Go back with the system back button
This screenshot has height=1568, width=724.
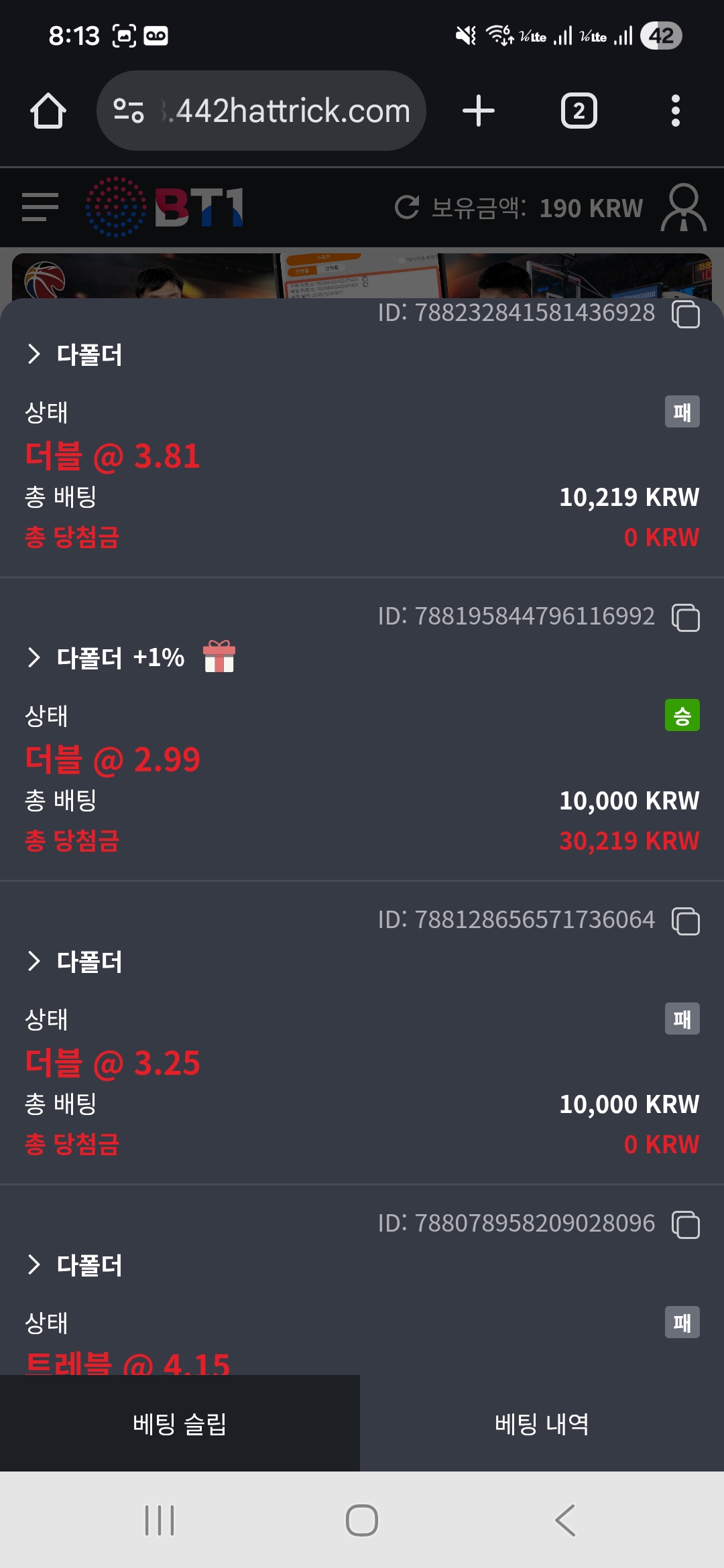click(565, 1520)
